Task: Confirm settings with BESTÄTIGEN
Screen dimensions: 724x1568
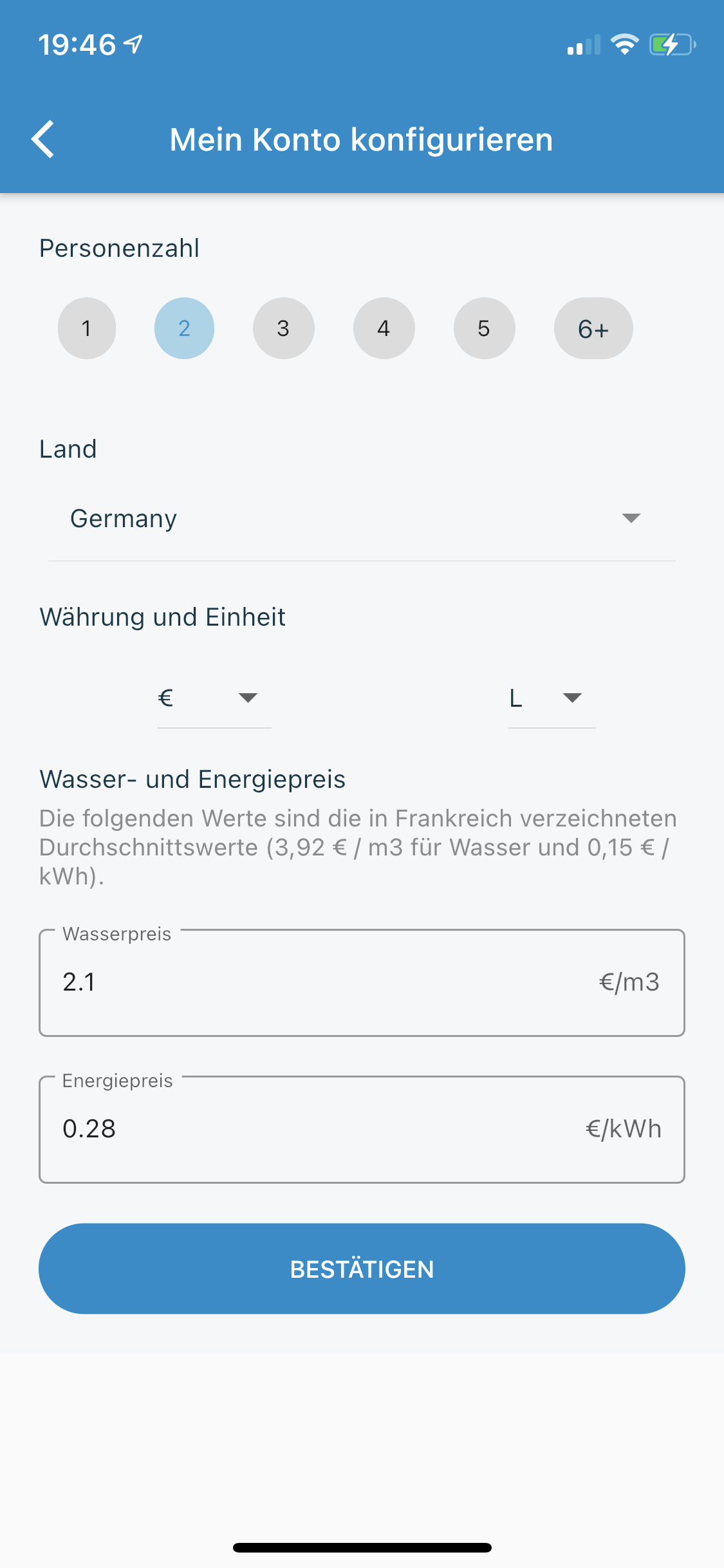Action: [x=362, y=1269]
